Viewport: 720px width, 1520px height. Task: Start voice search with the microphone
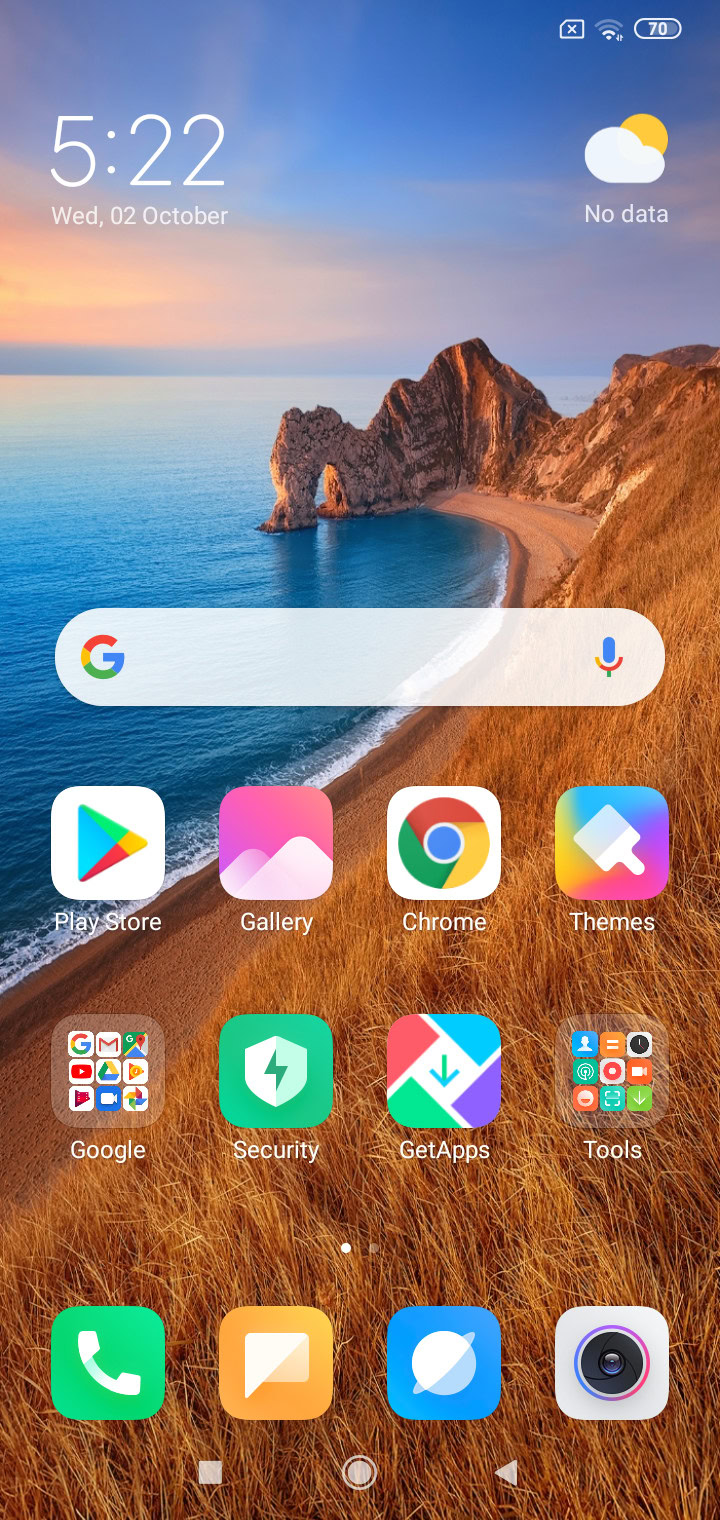tap(609, 657)
